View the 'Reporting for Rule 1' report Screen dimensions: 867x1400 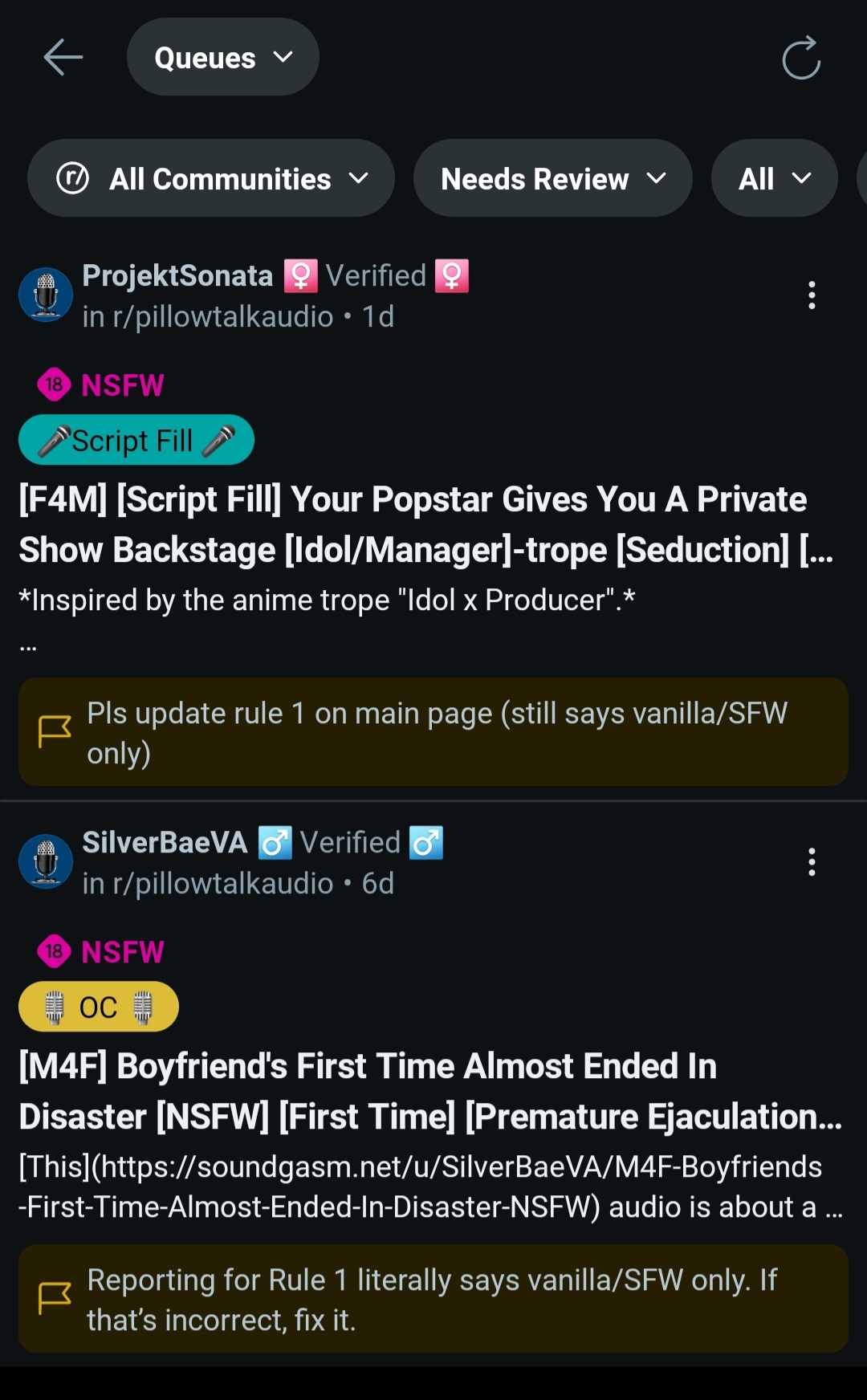pos(433,1299)
